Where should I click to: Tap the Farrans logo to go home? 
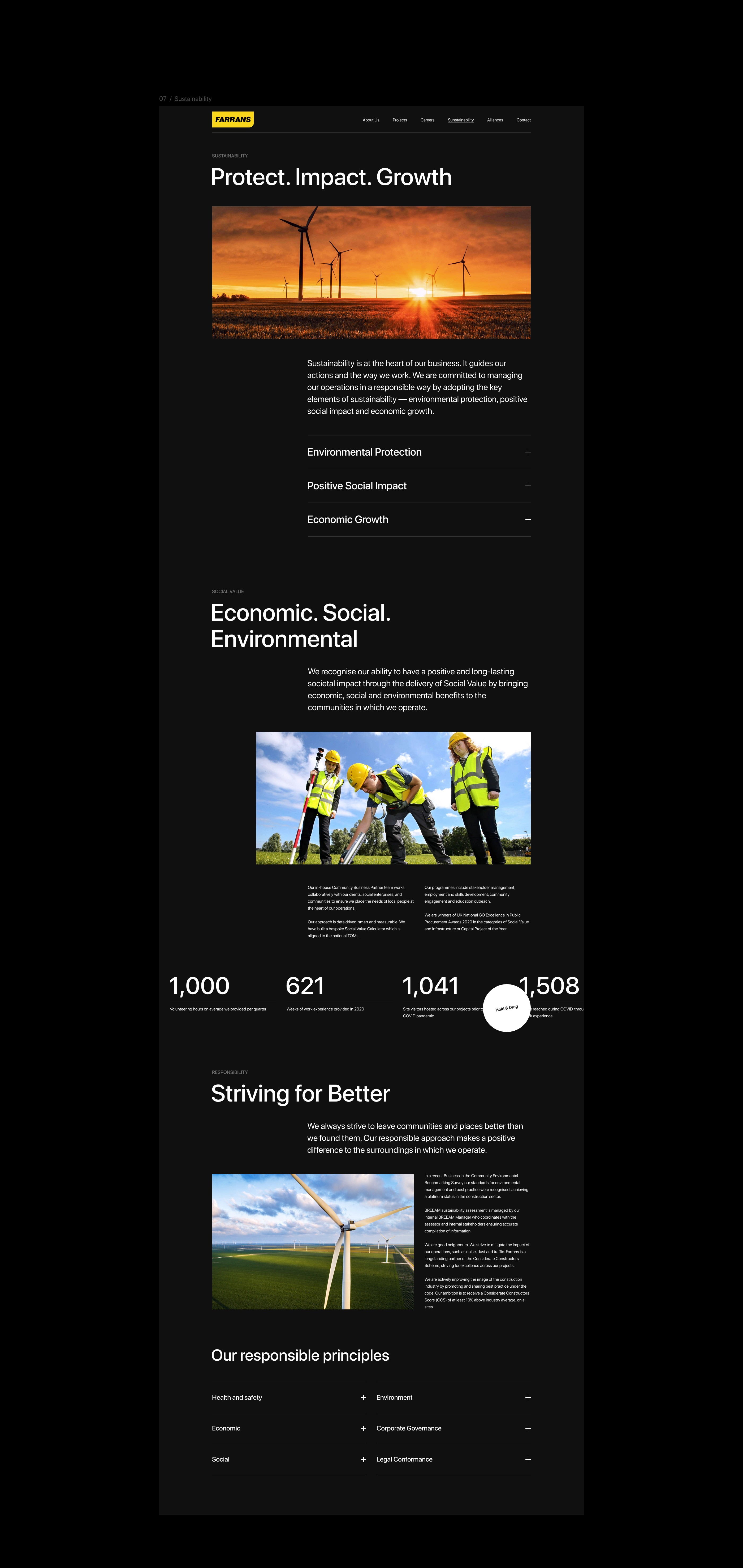[x=232, y=119]
